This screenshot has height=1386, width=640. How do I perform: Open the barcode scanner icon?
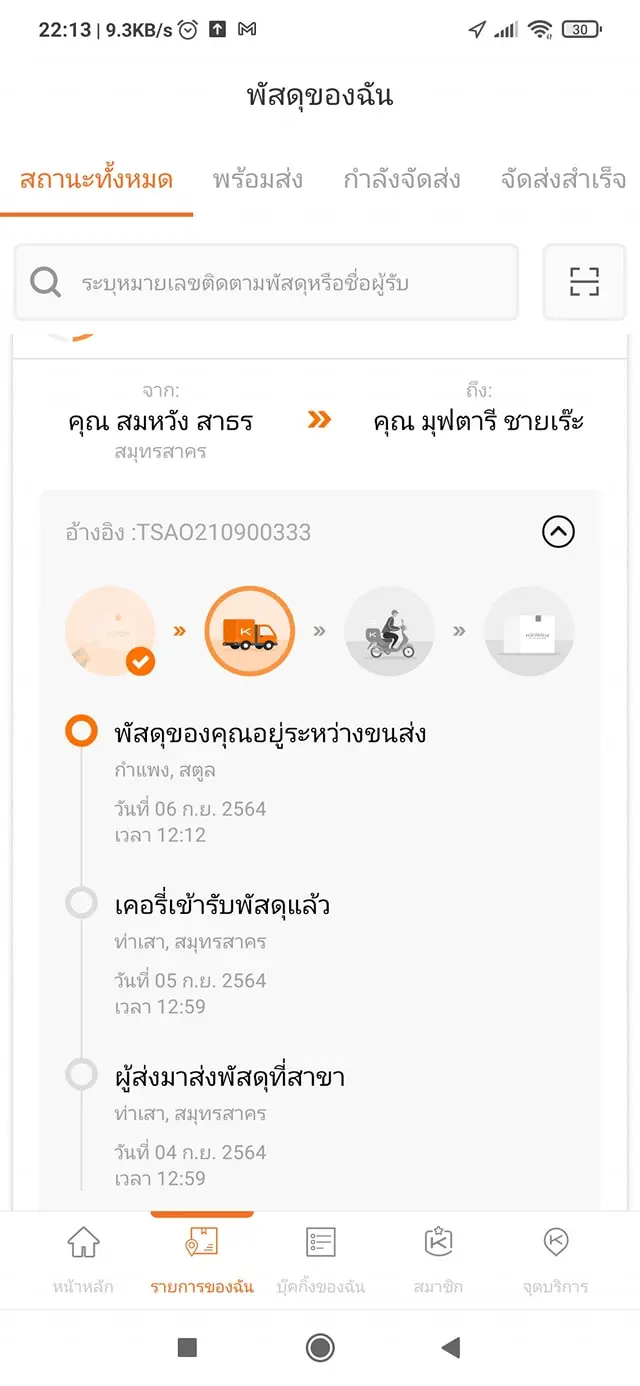click(584, 283)
